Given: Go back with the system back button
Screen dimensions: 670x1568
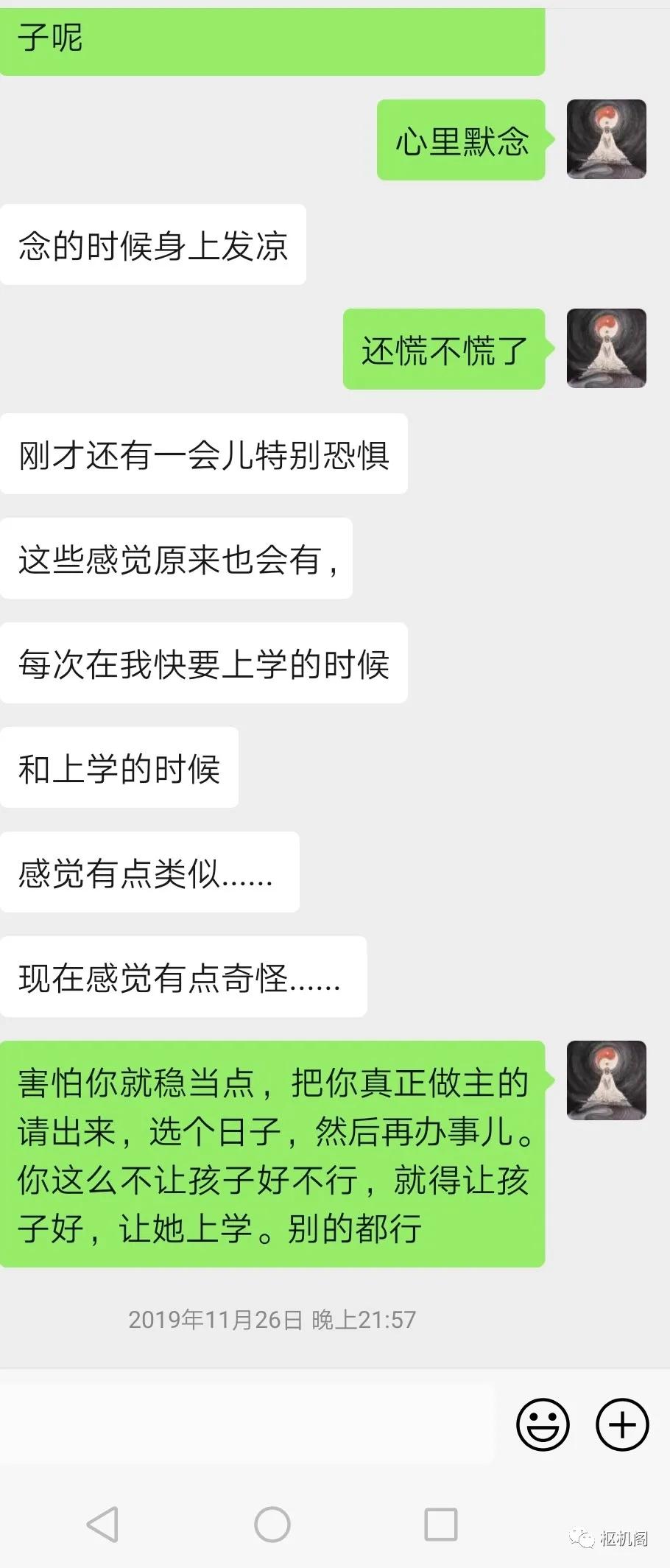Looking at the screenshot, I should [102, 1525].
